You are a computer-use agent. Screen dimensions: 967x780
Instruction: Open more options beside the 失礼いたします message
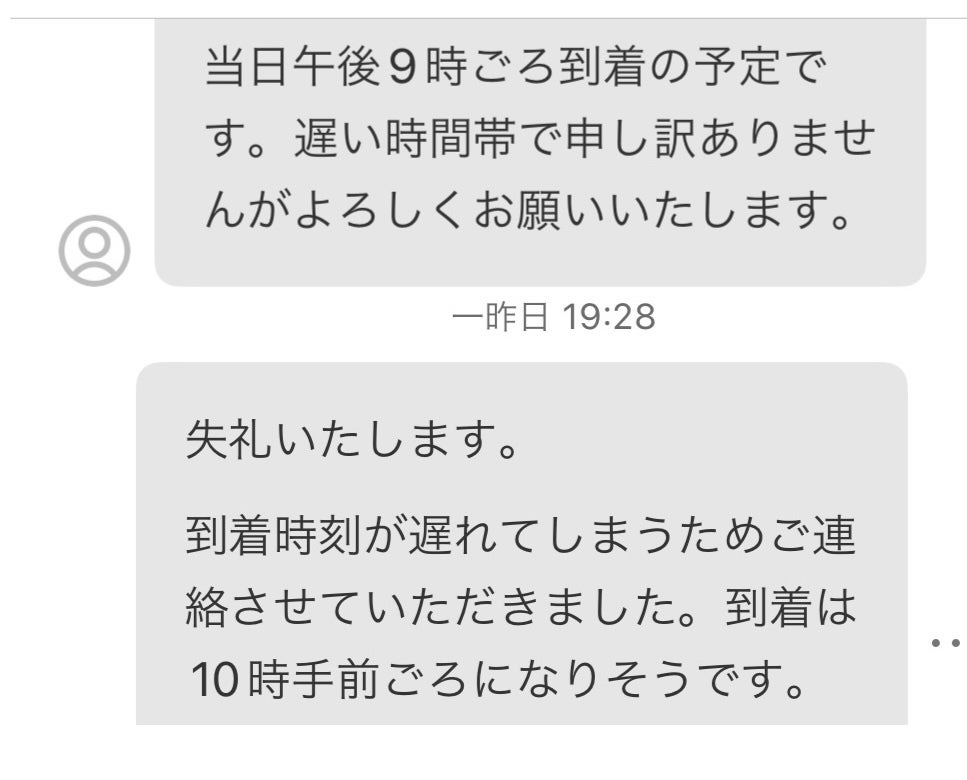pos(945,643)
